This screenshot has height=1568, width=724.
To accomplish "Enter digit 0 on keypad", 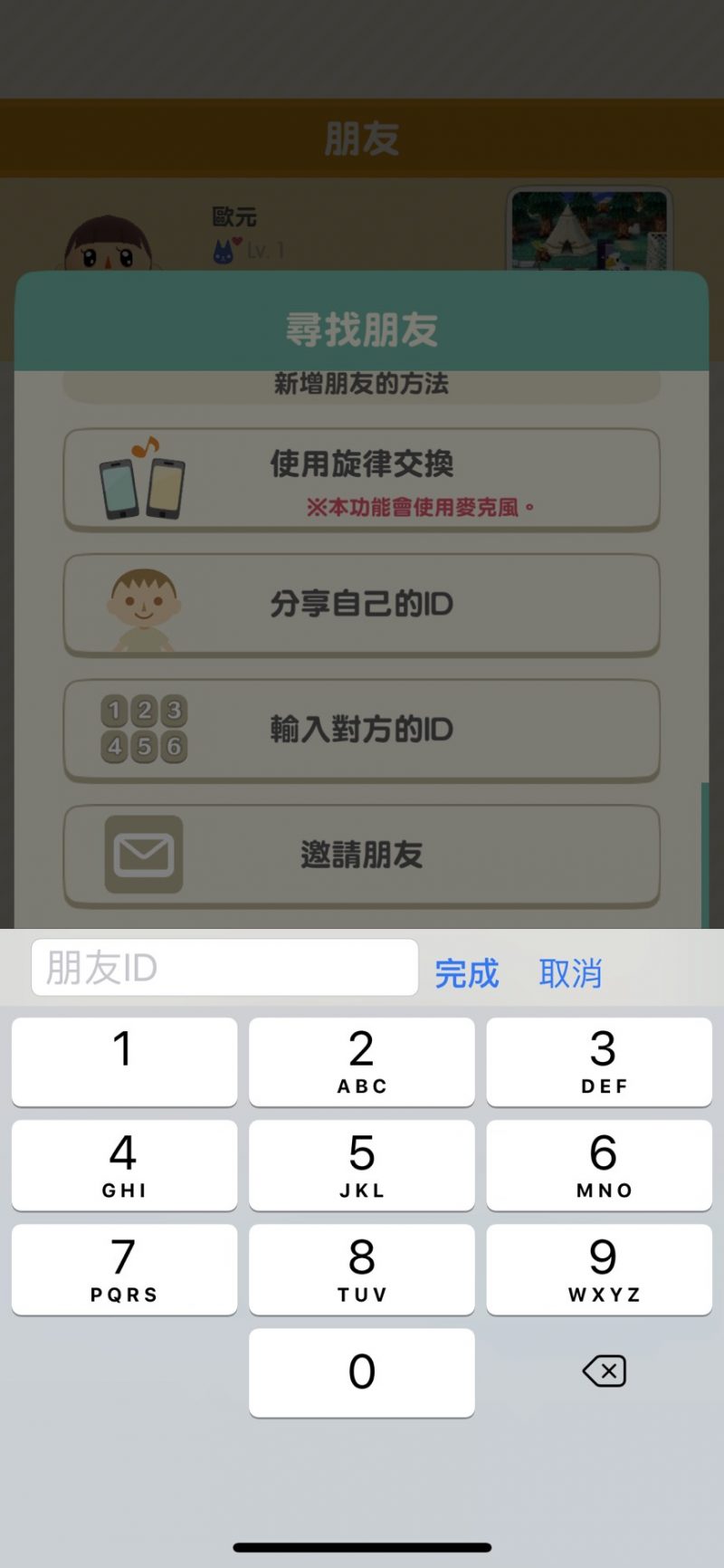I will tap(361, 1372).
